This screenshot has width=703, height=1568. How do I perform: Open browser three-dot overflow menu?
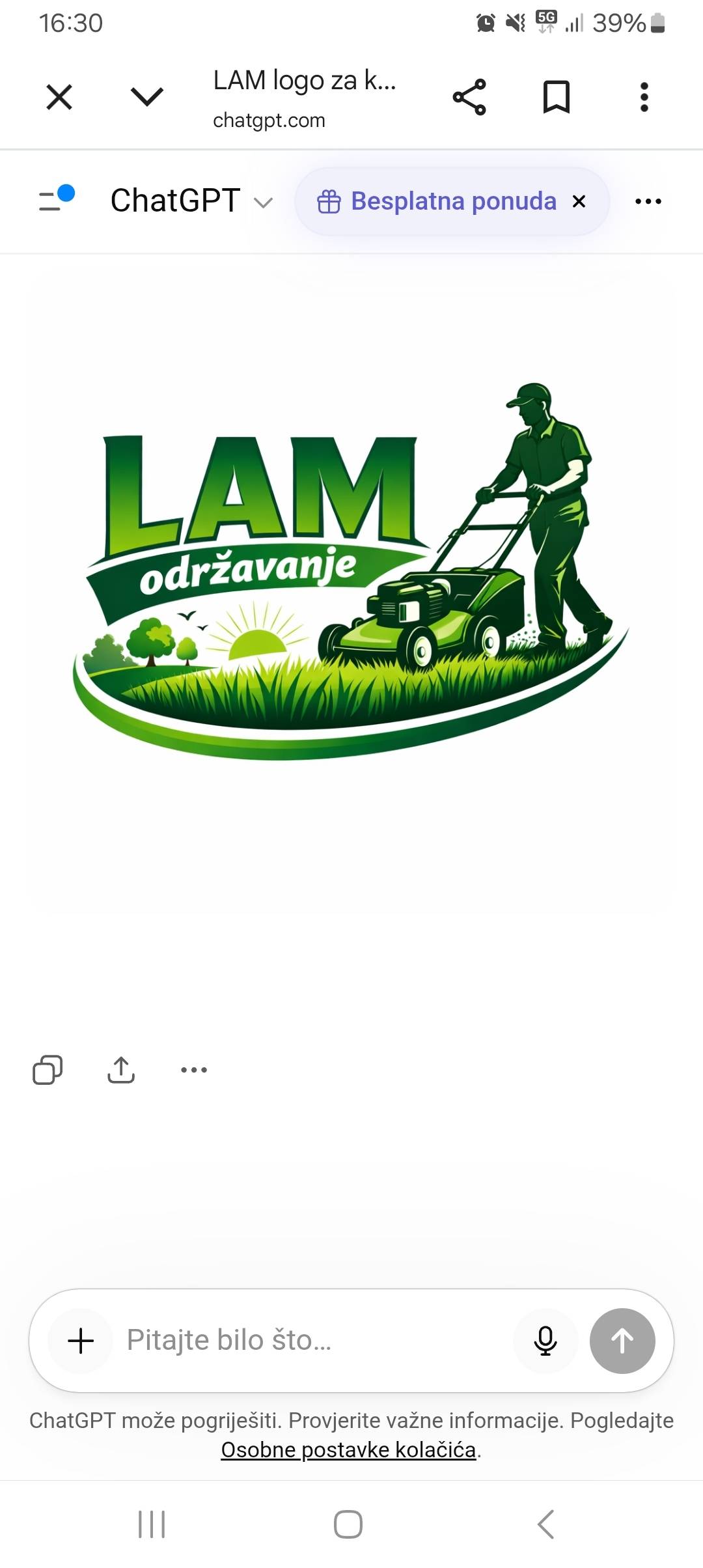pyautogui.click(x=643, y=96)
